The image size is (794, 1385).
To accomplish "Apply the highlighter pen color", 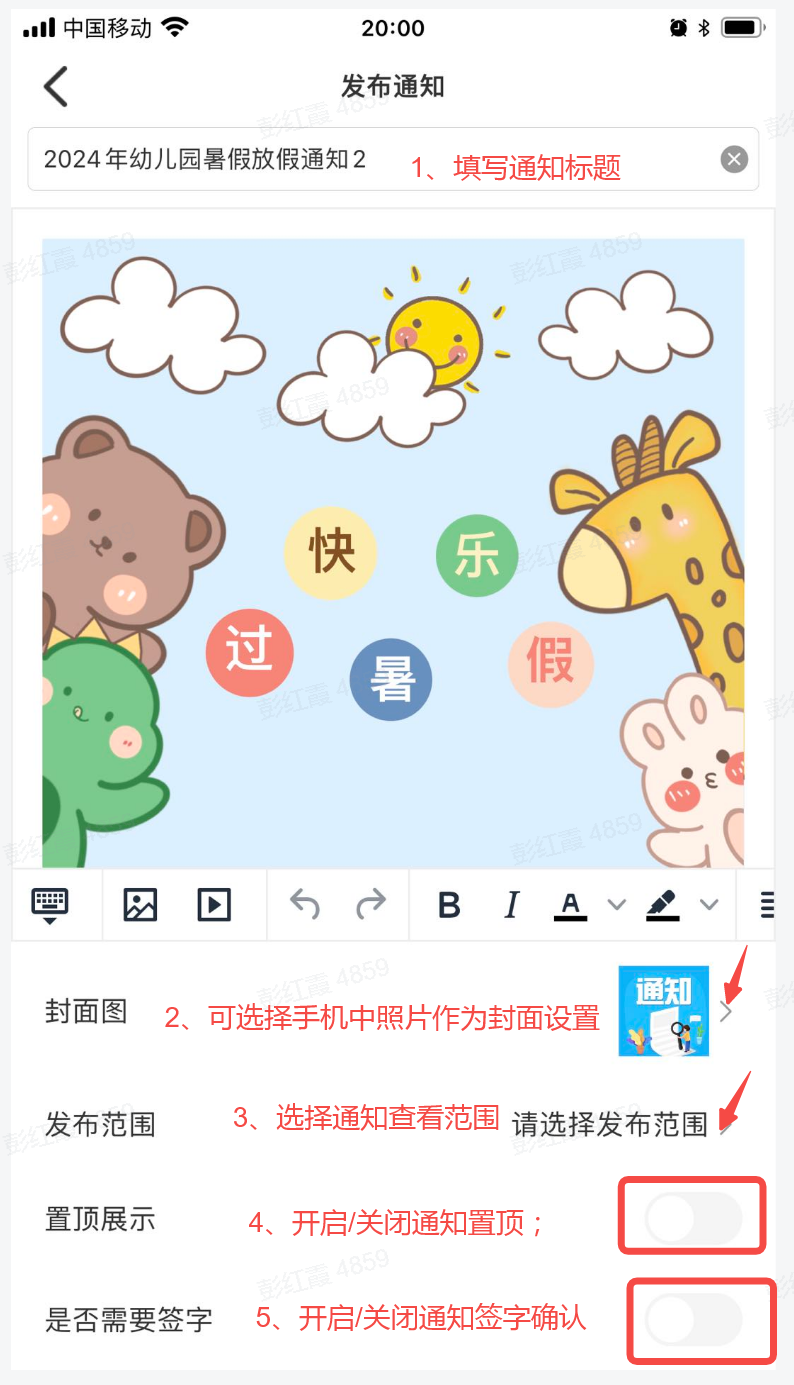I will point(662,904).
